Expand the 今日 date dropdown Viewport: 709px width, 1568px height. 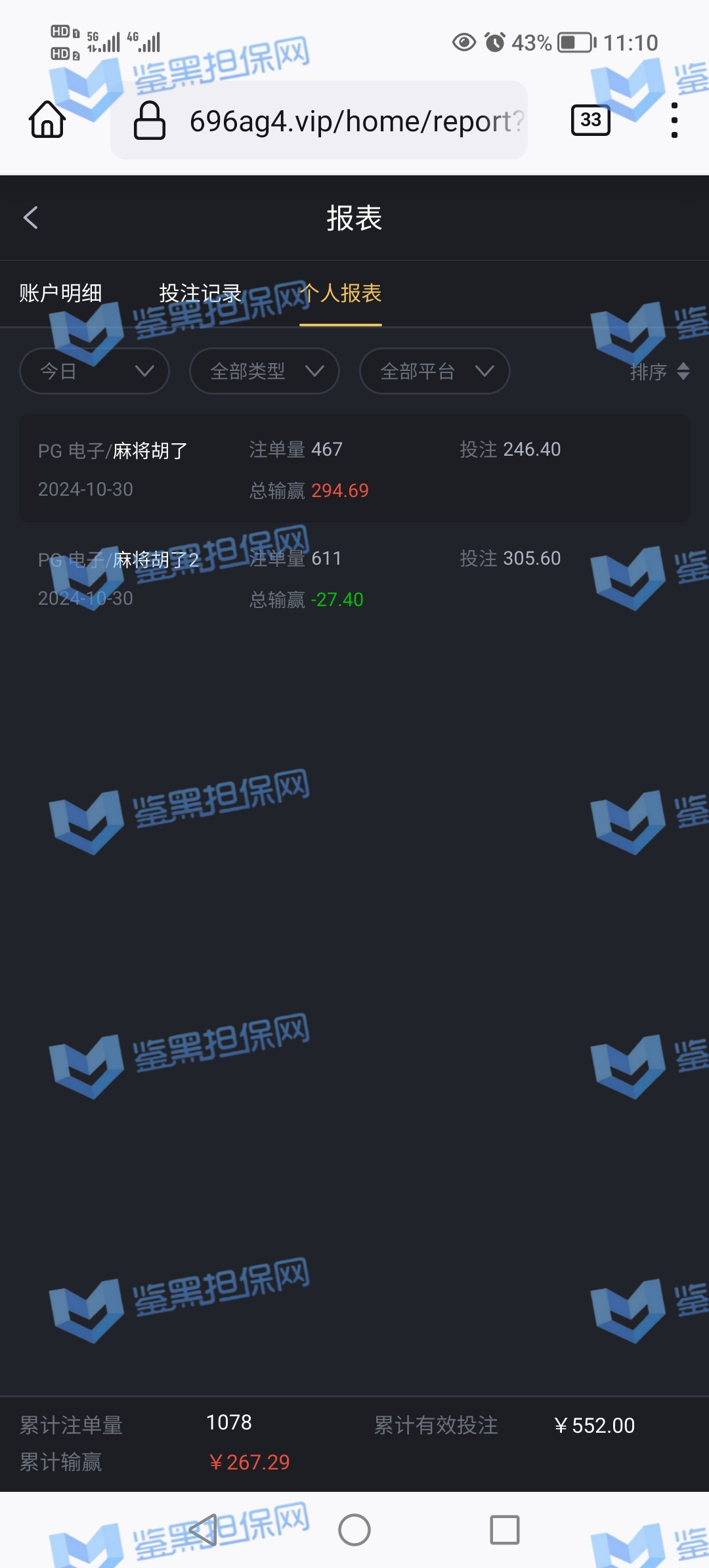pos(95,371)
